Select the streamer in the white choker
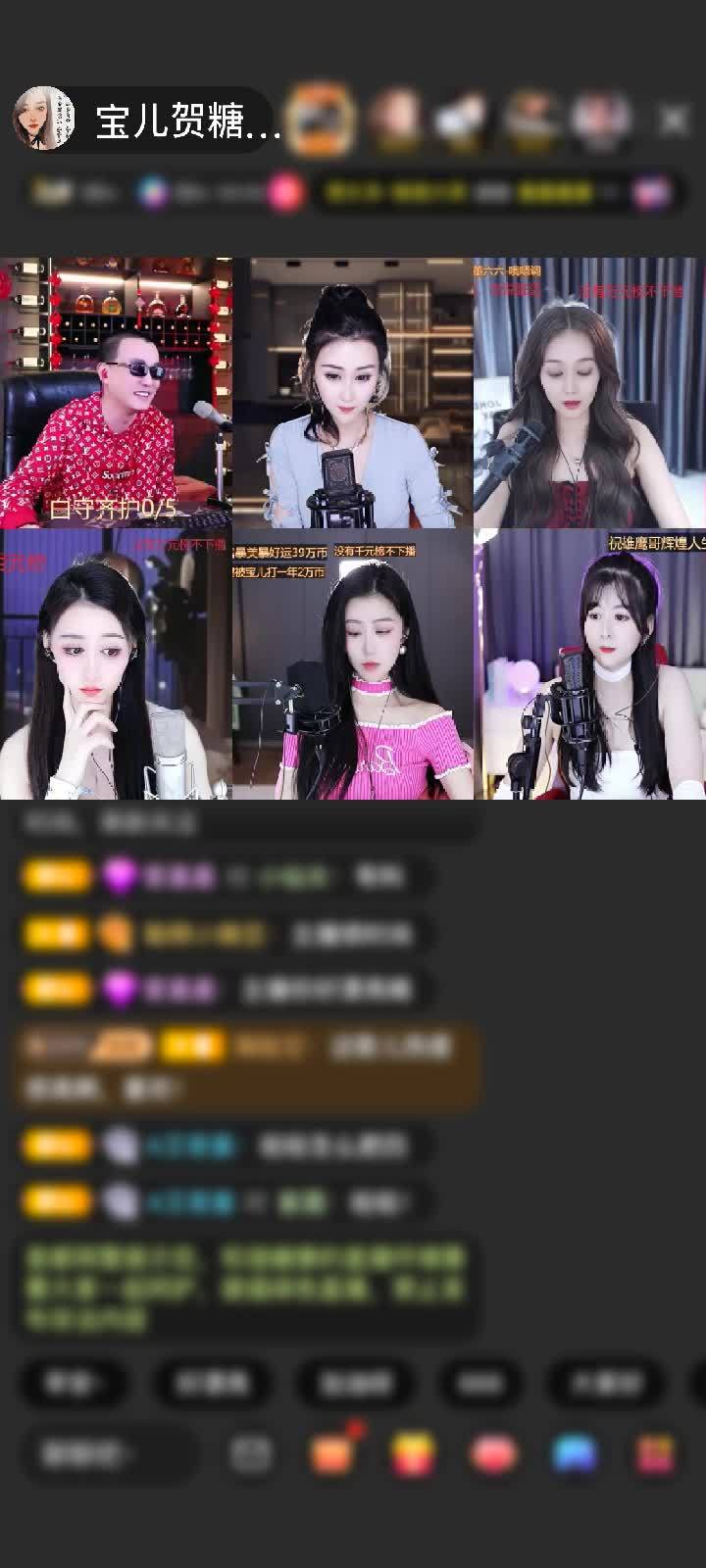706x1568 pixels. click(x=590, y=664)
